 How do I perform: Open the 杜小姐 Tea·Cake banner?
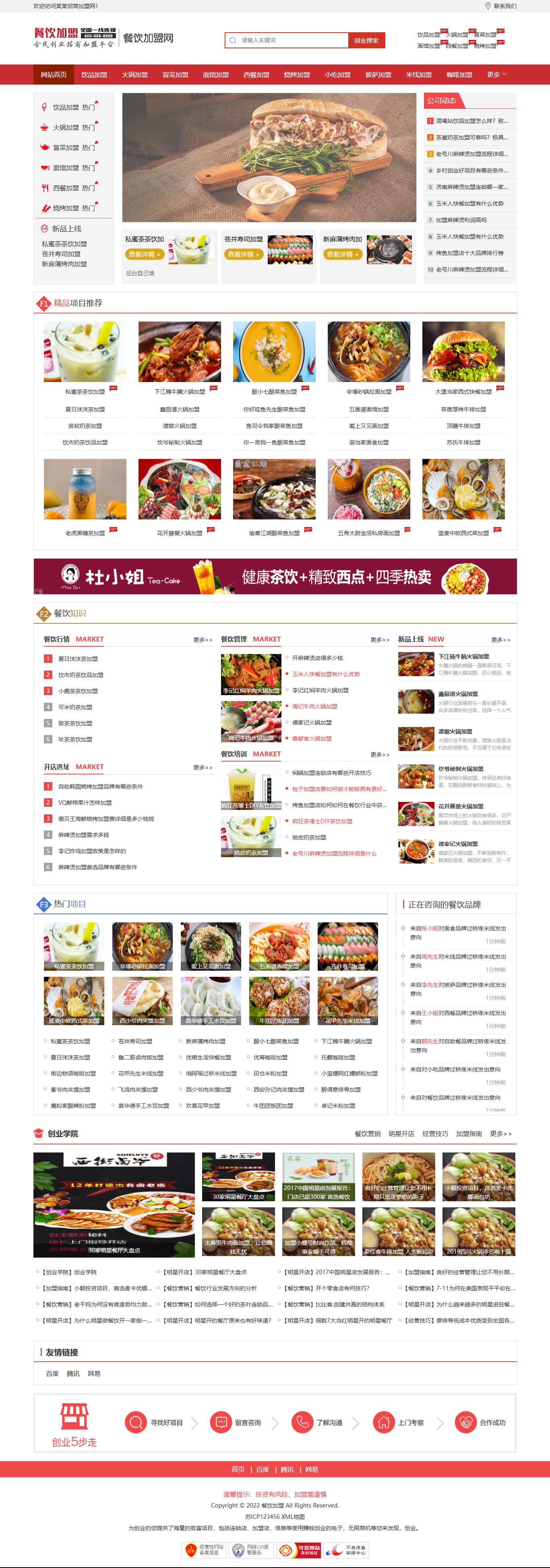click(275, 576)
